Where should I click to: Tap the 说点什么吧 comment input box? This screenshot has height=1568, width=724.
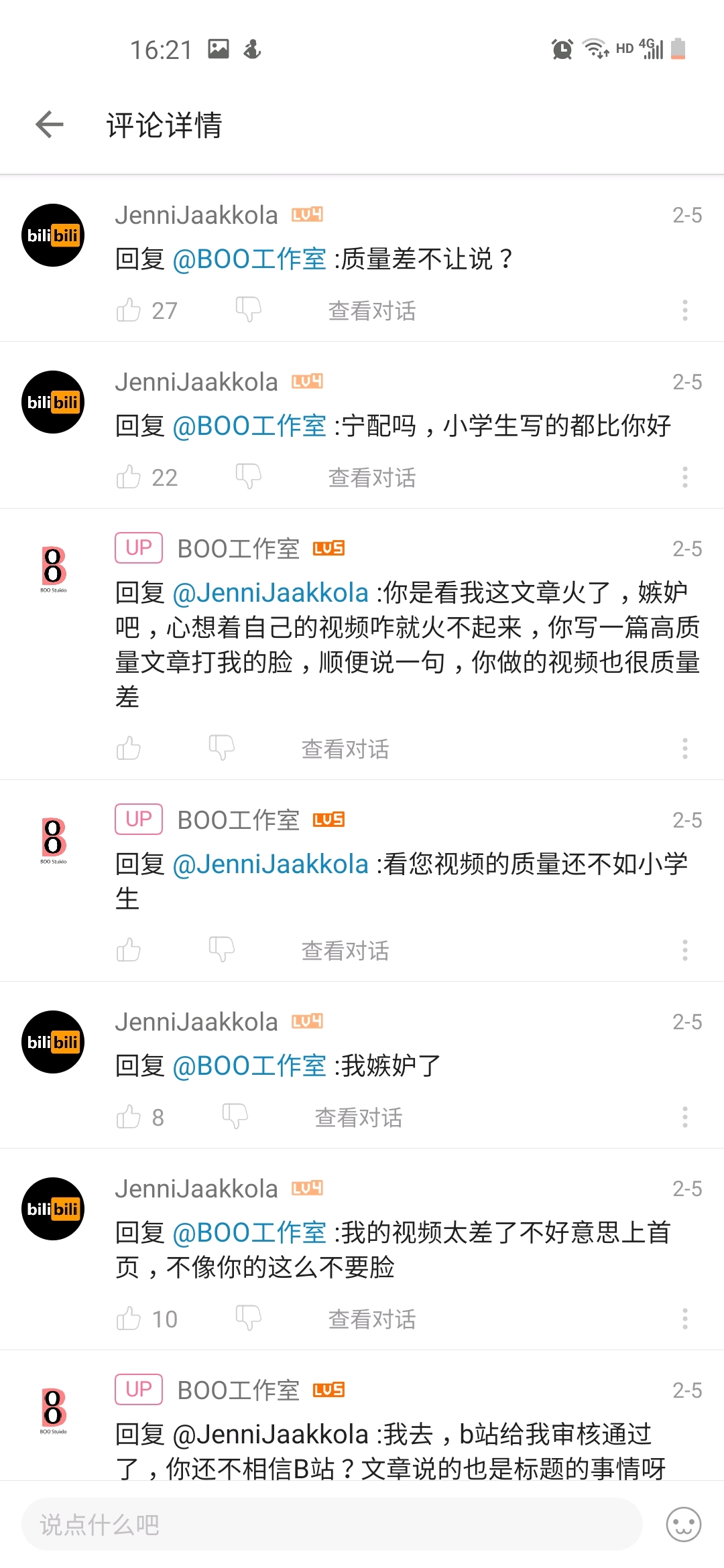click(332, 1524)
